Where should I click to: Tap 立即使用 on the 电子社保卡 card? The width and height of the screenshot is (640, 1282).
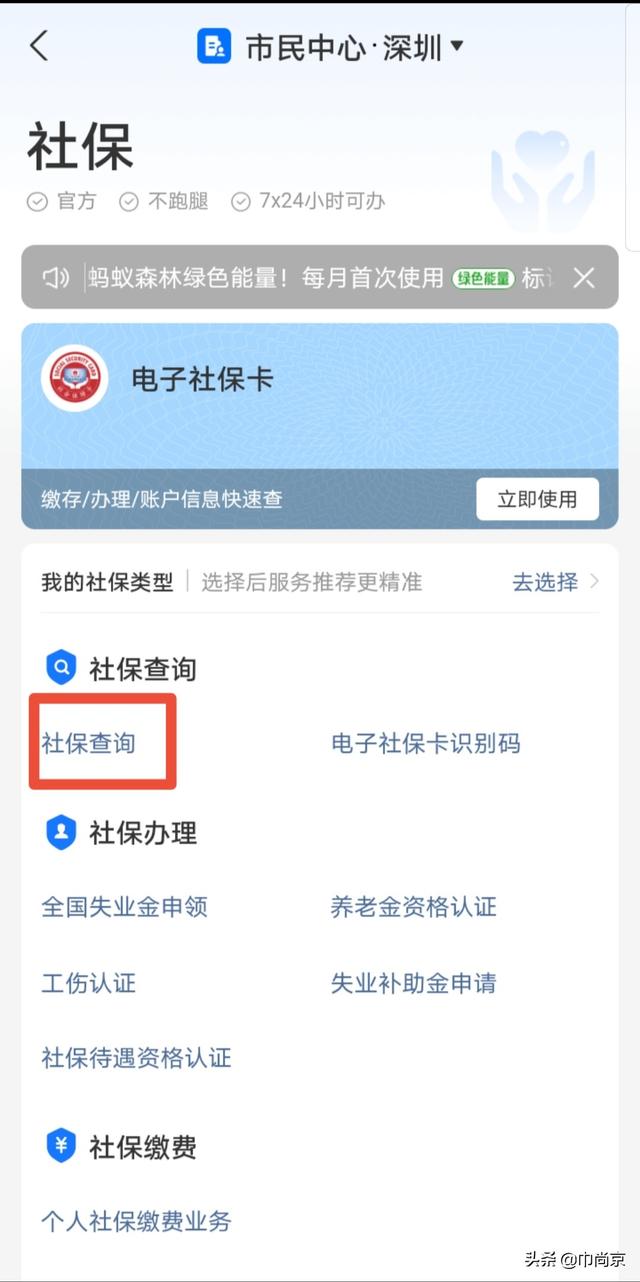coord(537,499)
